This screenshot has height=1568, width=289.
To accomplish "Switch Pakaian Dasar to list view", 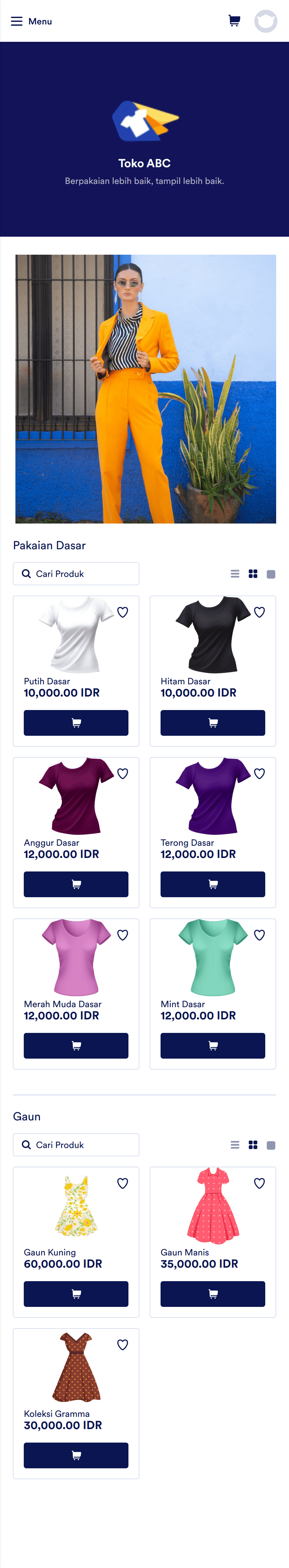I will tap(235, 574).
